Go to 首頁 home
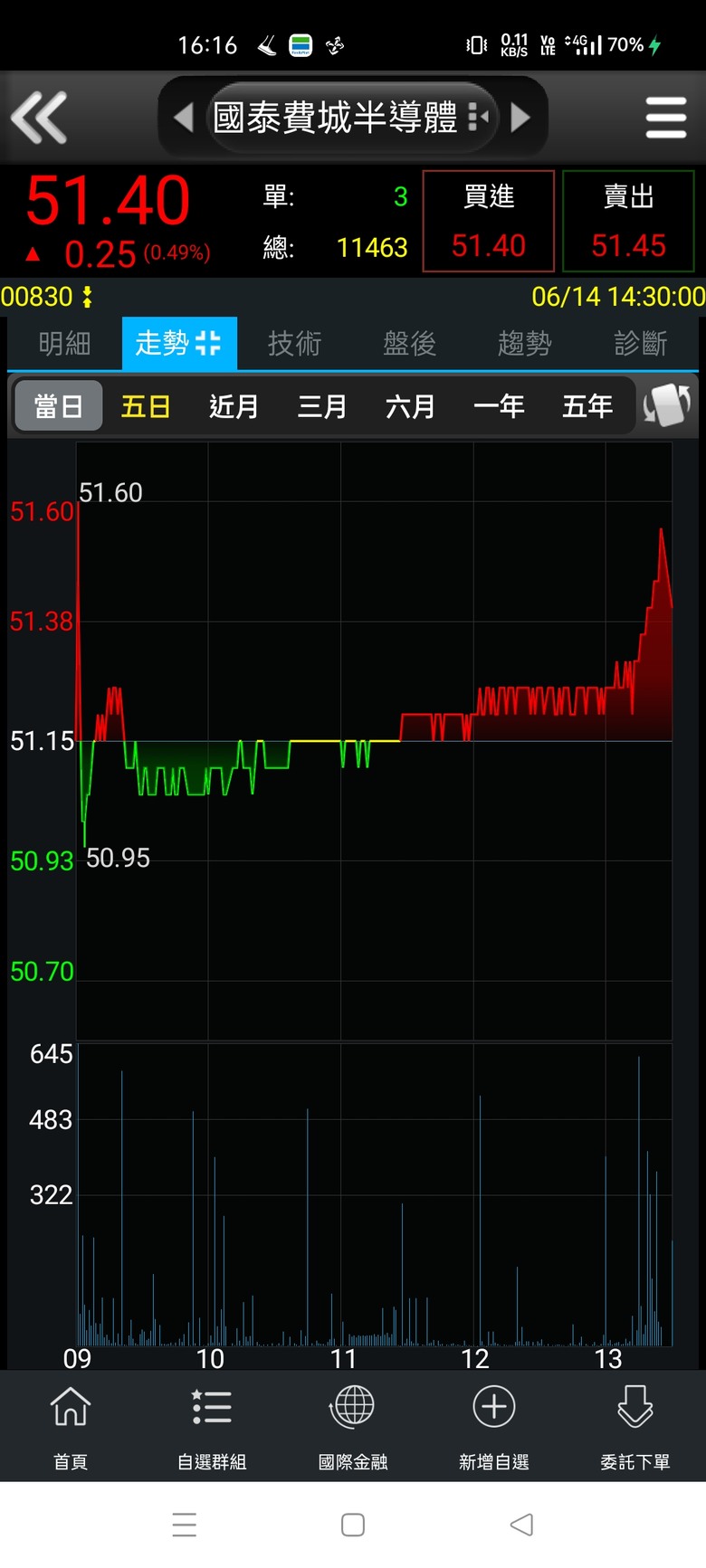The width and height of the screenshot is (706, 1568). 71,1425
